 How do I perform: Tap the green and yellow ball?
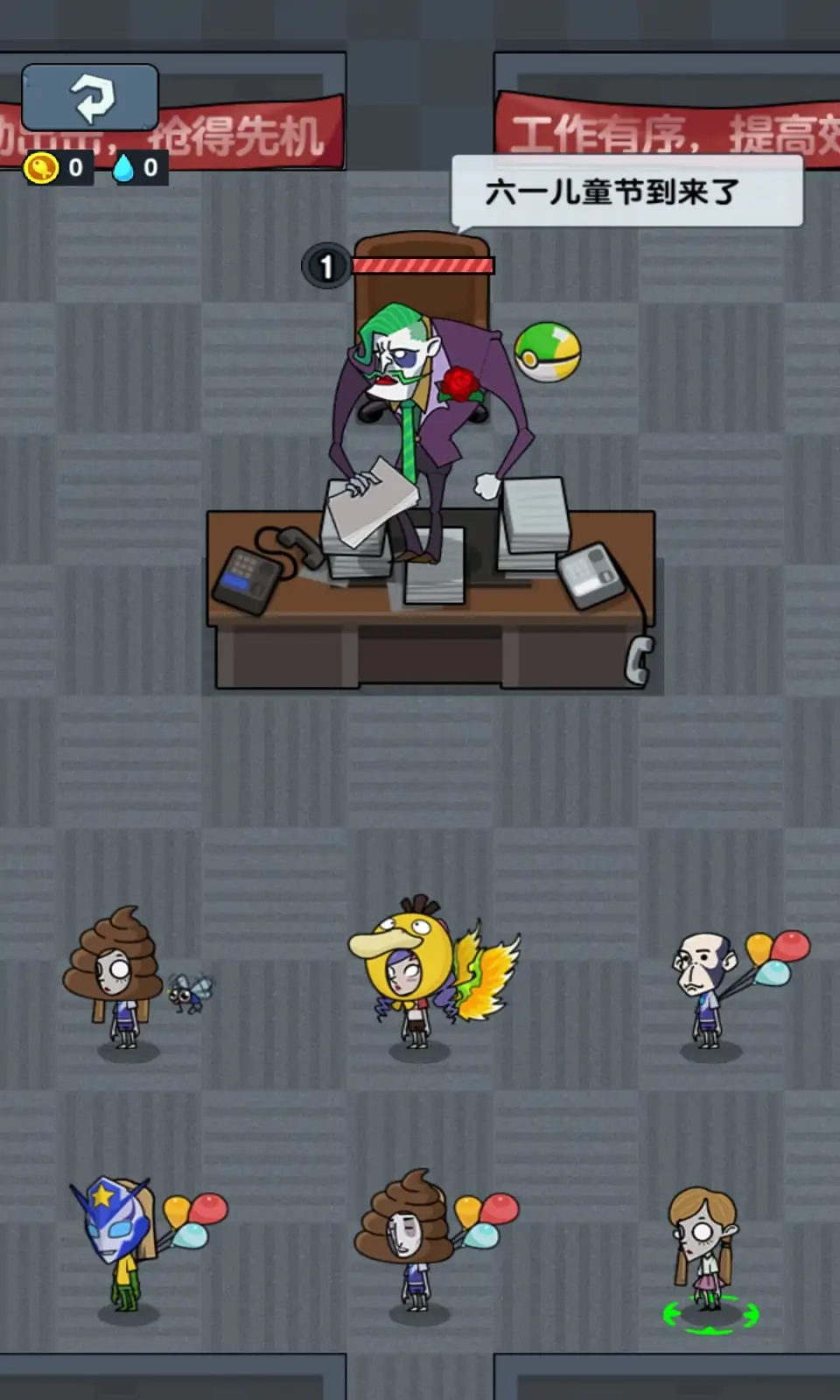[x=548, y=352]
